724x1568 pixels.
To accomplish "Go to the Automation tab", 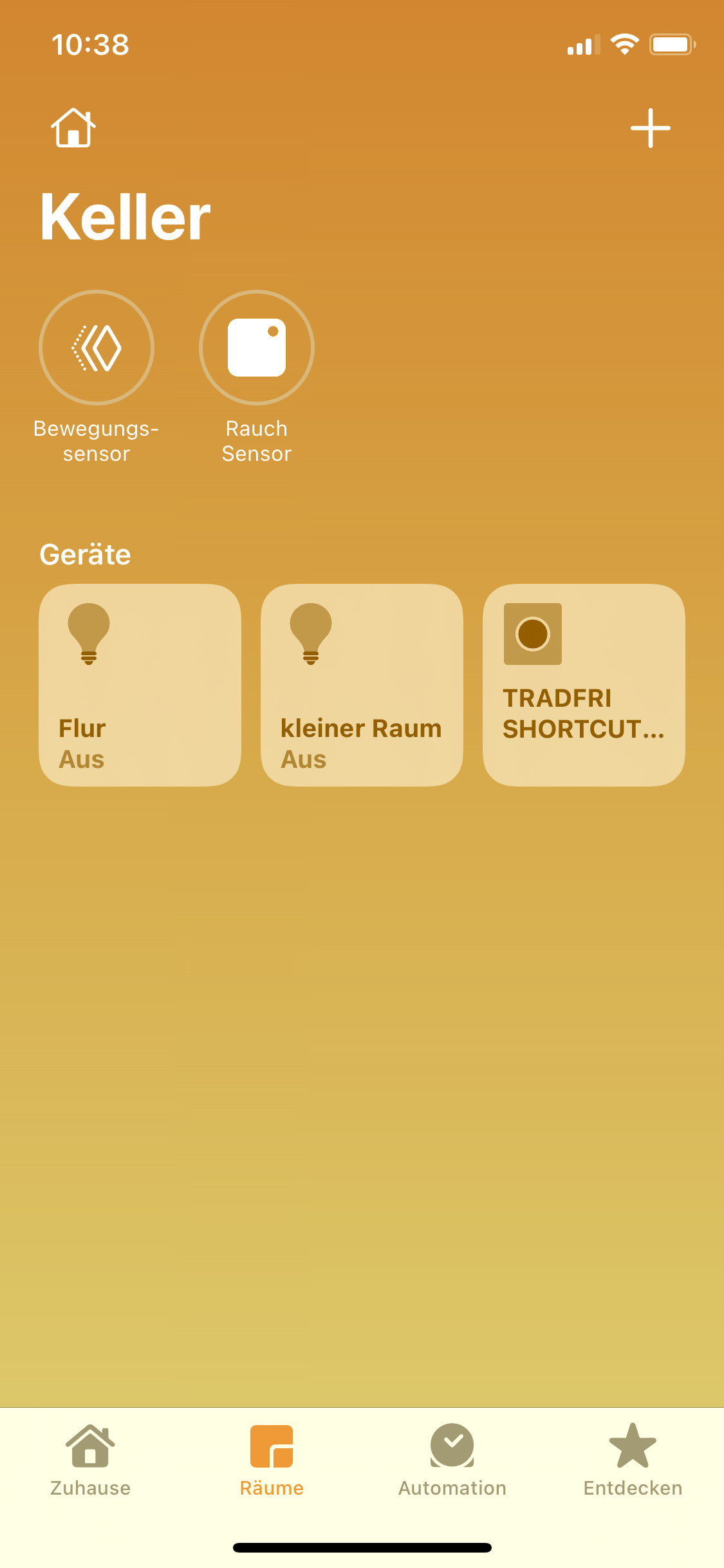I will point(452,1460).
